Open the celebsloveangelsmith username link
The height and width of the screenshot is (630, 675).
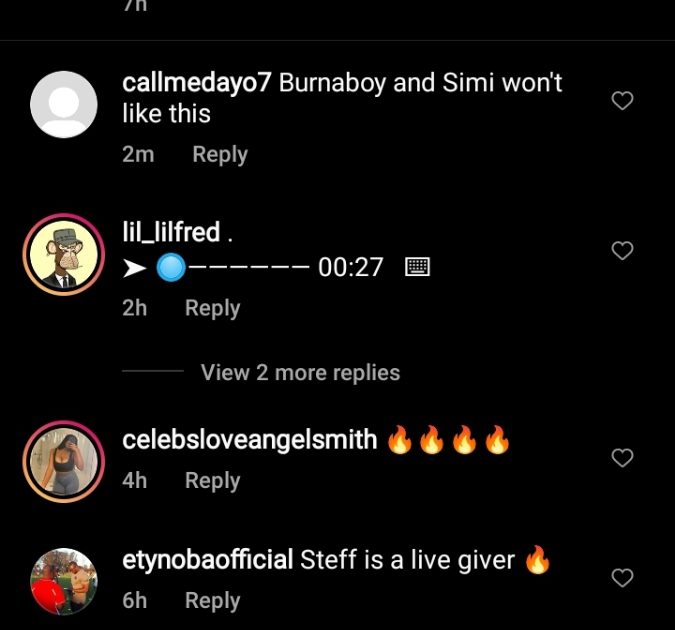[x=249, y=439]
